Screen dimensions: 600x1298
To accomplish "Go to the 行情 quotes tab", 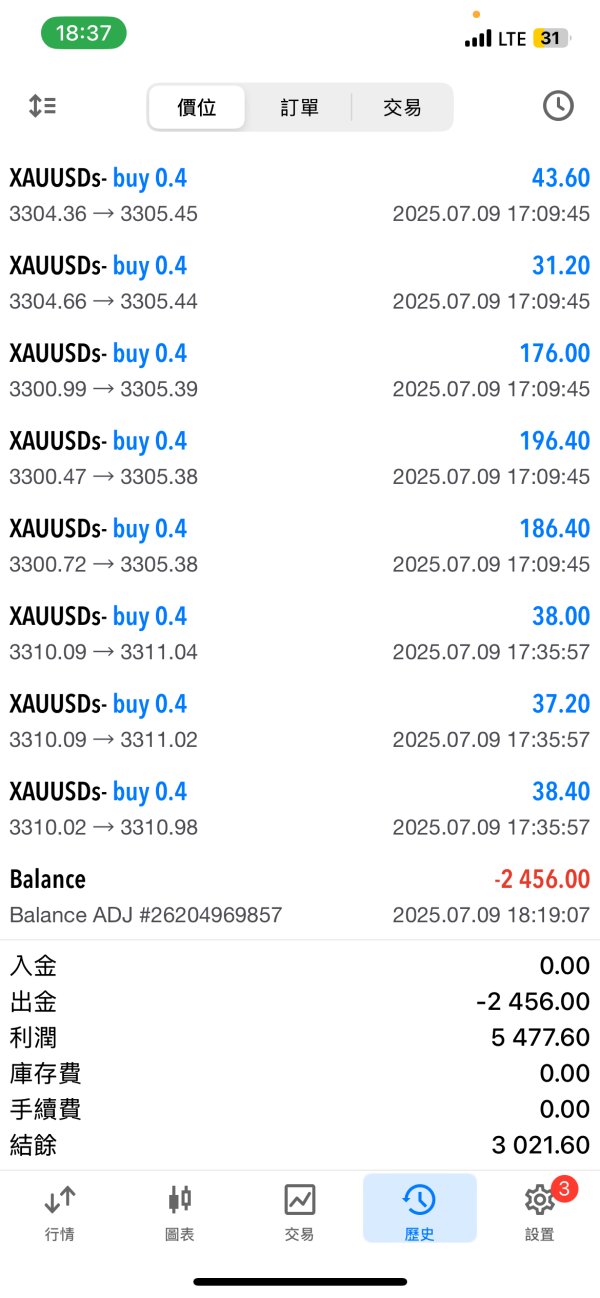I will [60, 1210].
